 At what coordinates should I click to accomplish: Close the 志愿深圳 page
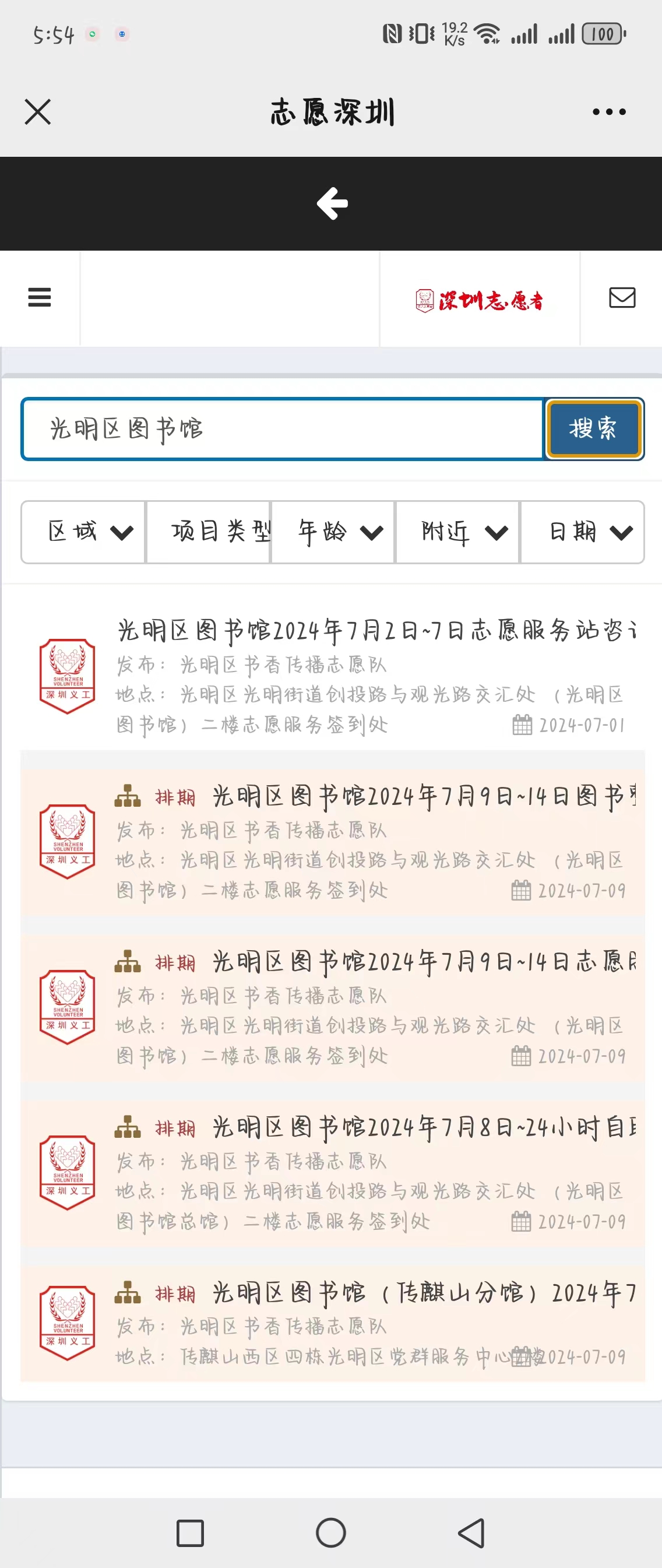click(x=38, y=112)
